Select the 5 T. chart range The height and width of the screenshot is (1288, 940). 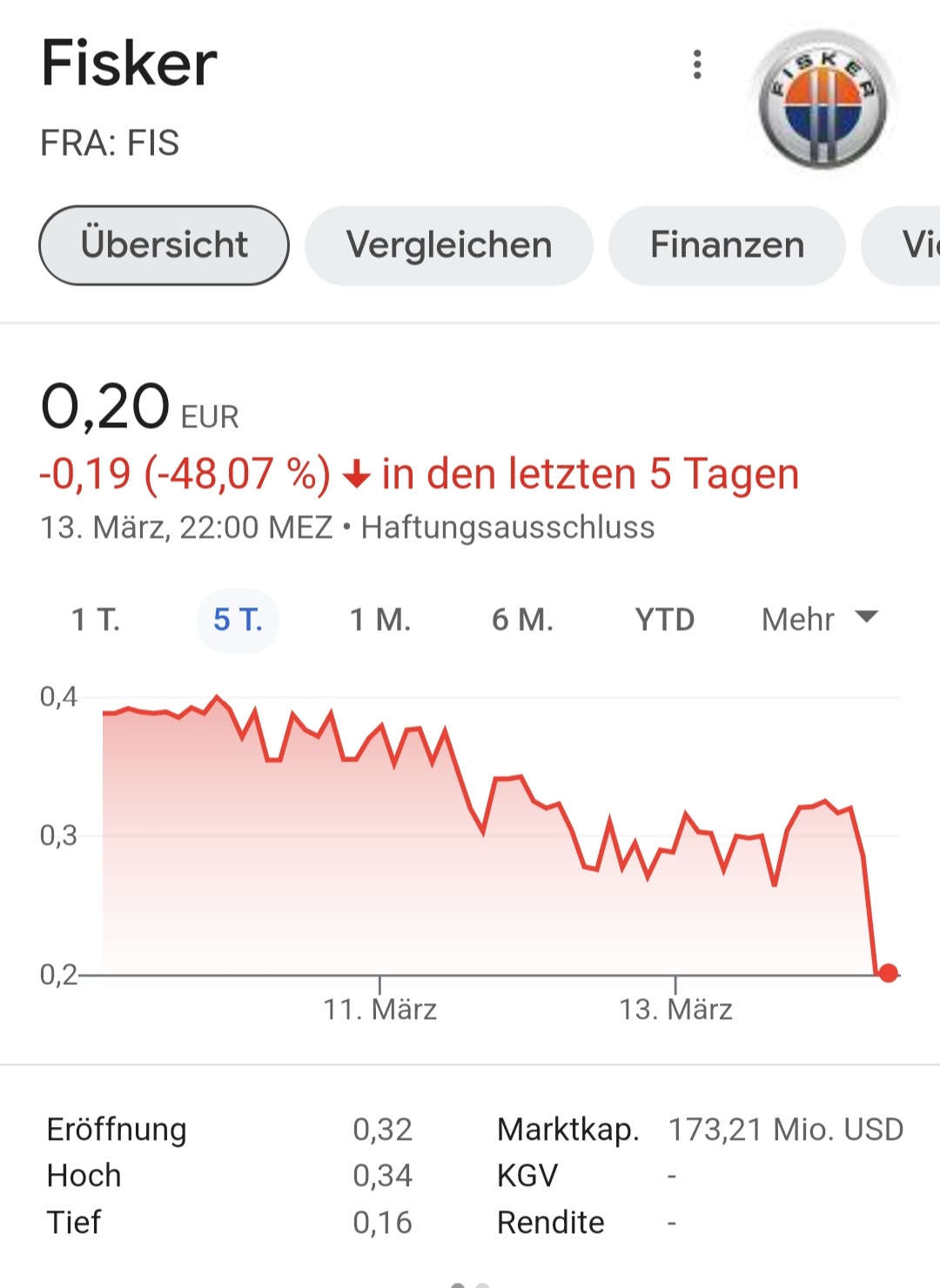click(x=238, y=621)
